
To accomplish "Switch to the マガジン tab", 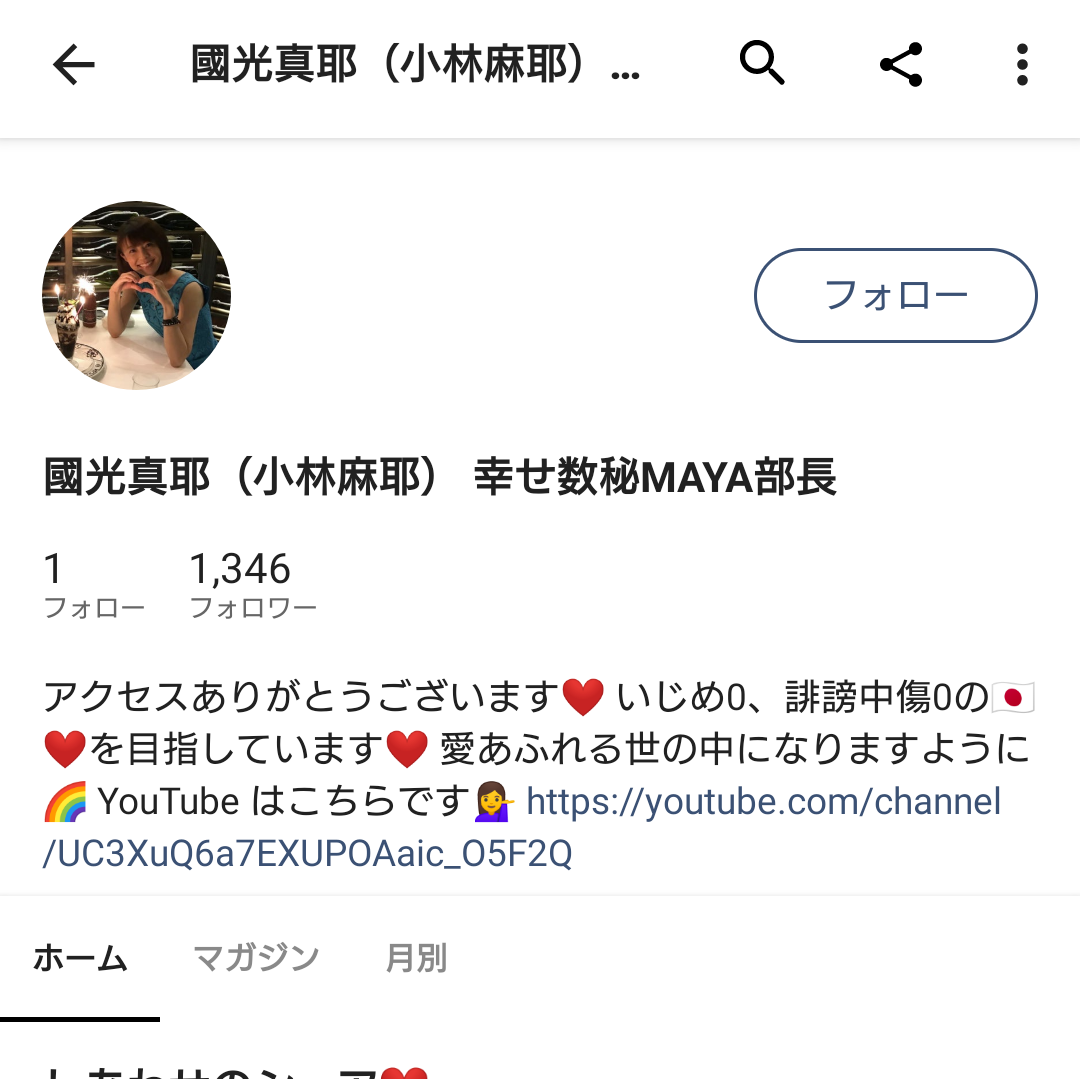I will tap(256, 958).
